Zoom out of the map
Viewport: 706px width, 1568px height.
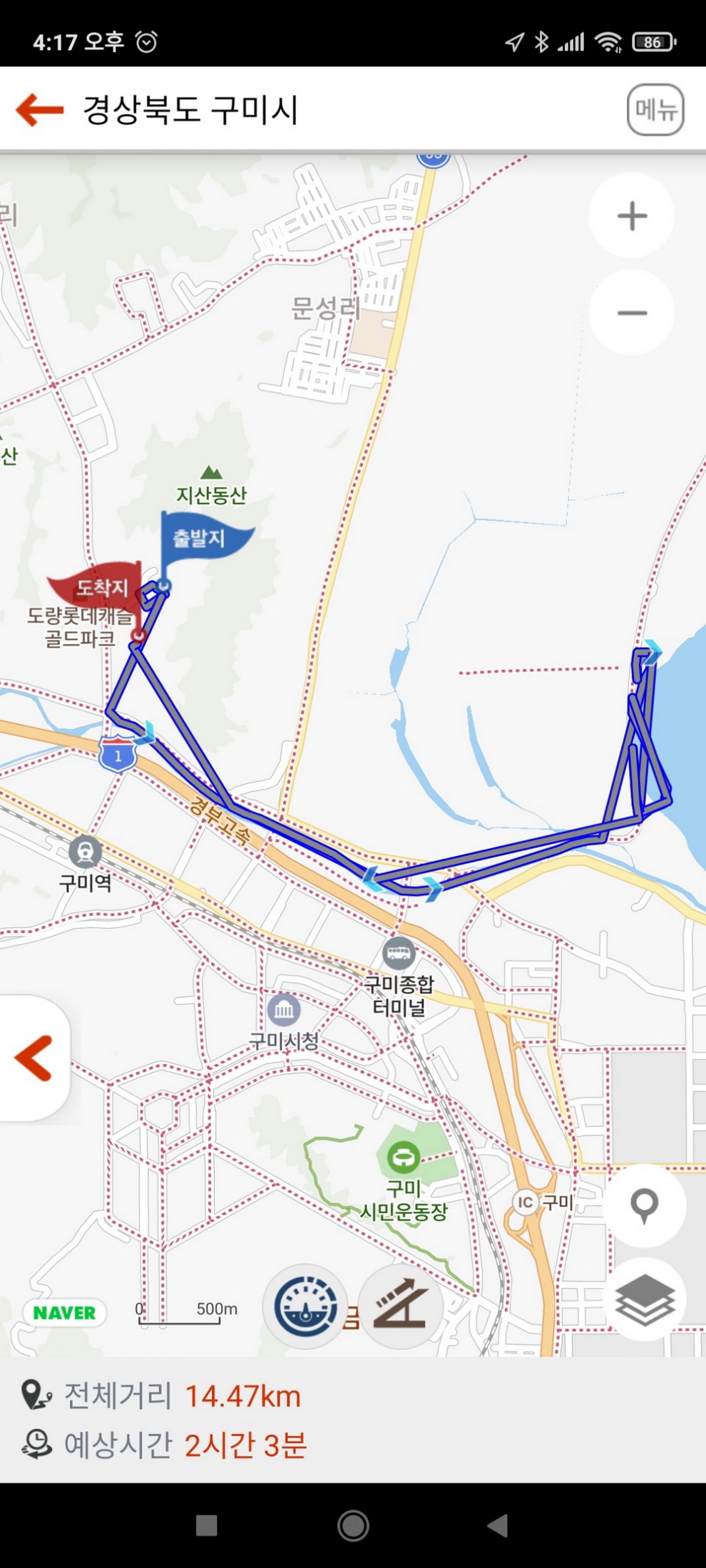click(x=632, y=313)
